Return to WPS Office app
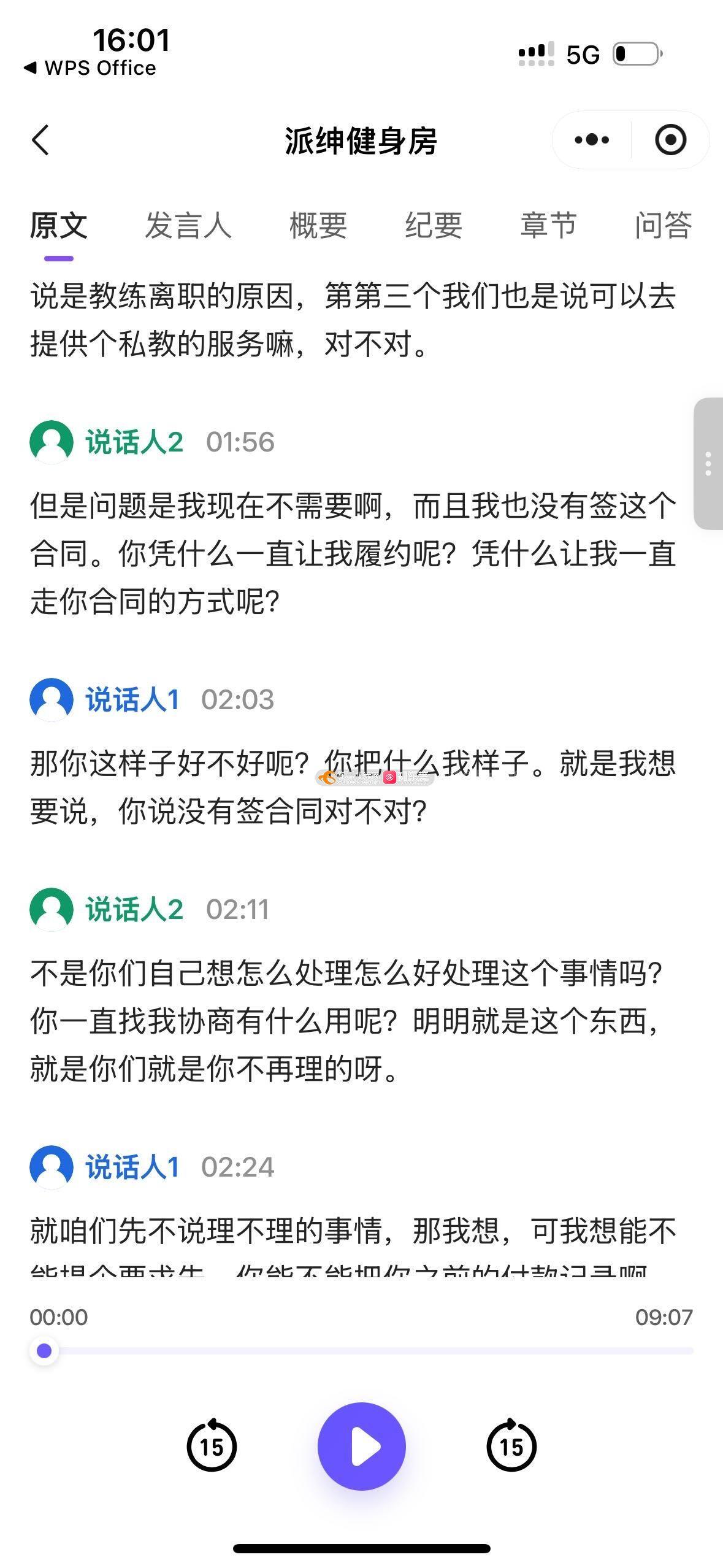Viewport: 723px width, 1568px height. [90, 67]
